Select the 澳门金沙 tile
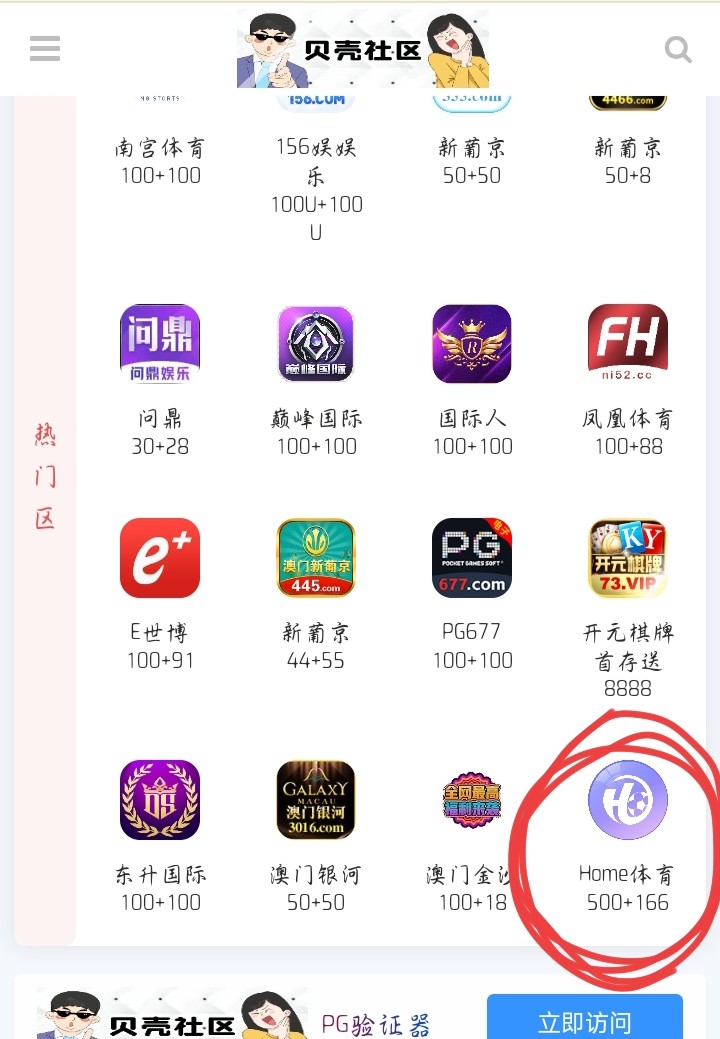This screenshot has height=1039, width=720. coord(472,799)
